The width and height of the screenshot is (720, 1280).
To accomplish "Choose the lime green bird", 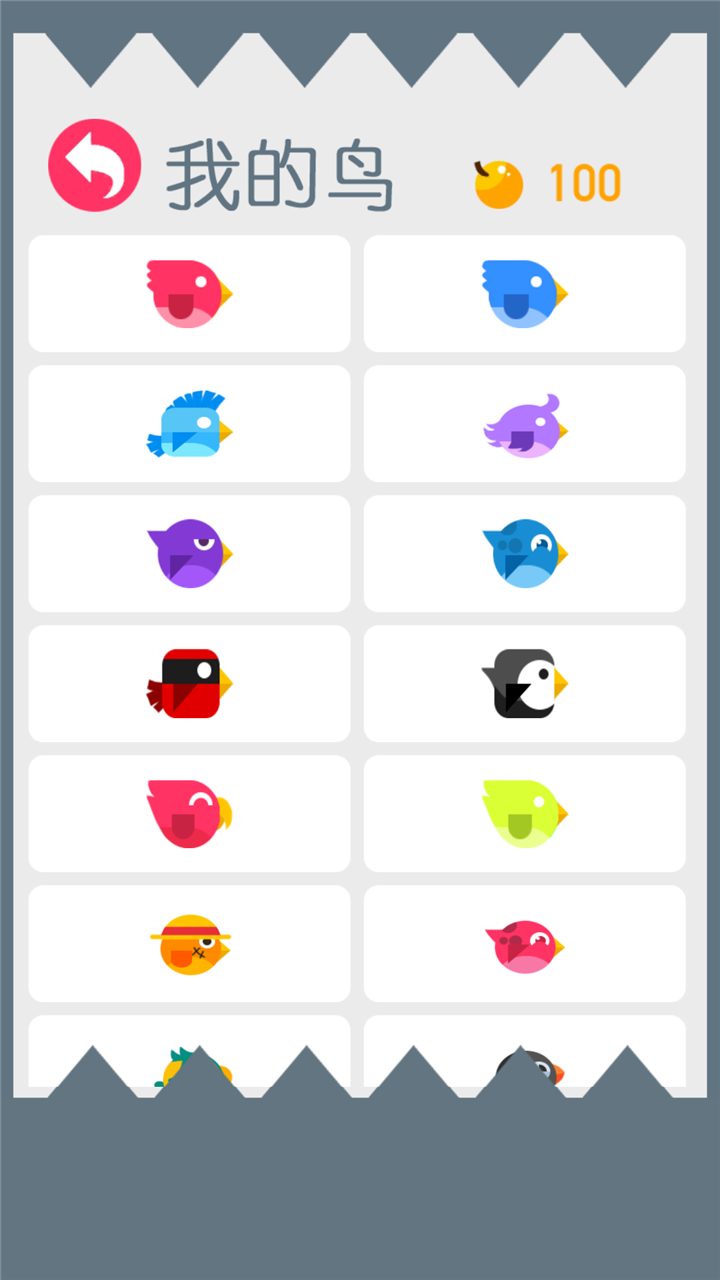I will [x=524, y=813].
